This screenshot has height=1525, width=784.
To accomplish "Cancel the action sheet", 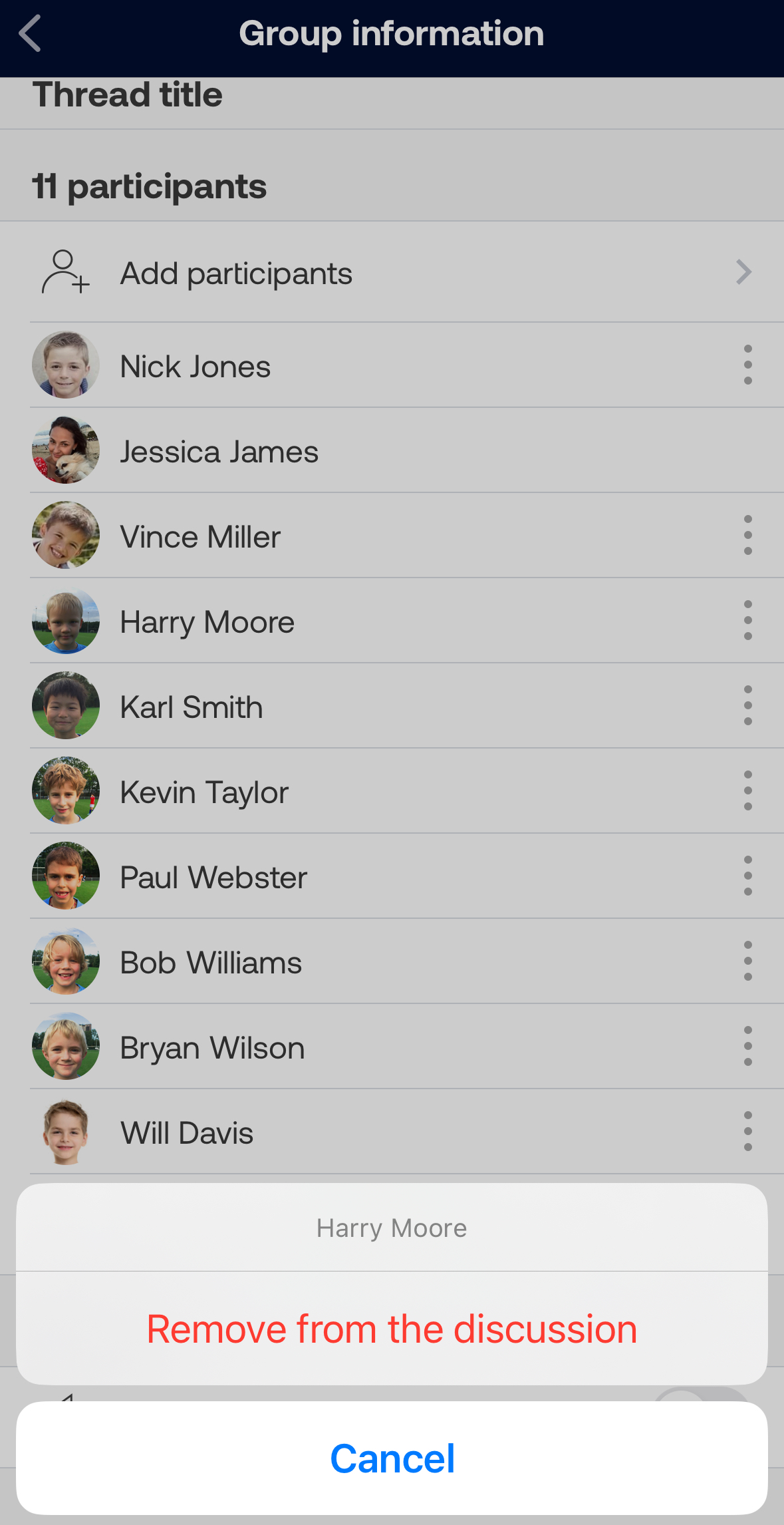I will click(392, 1458).
